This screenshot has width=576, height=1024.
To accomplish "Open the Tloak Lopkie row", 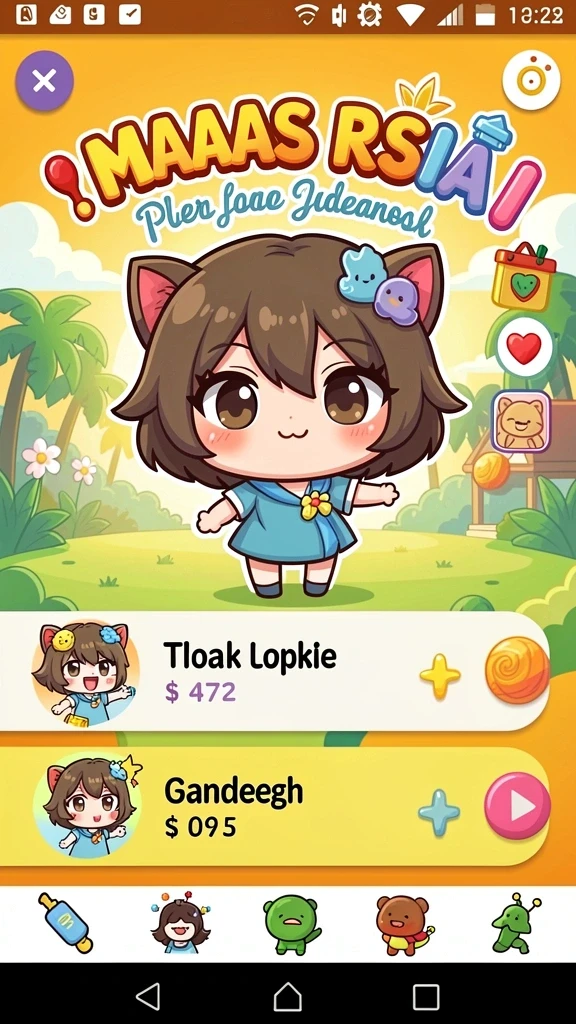I will [274, 672].
